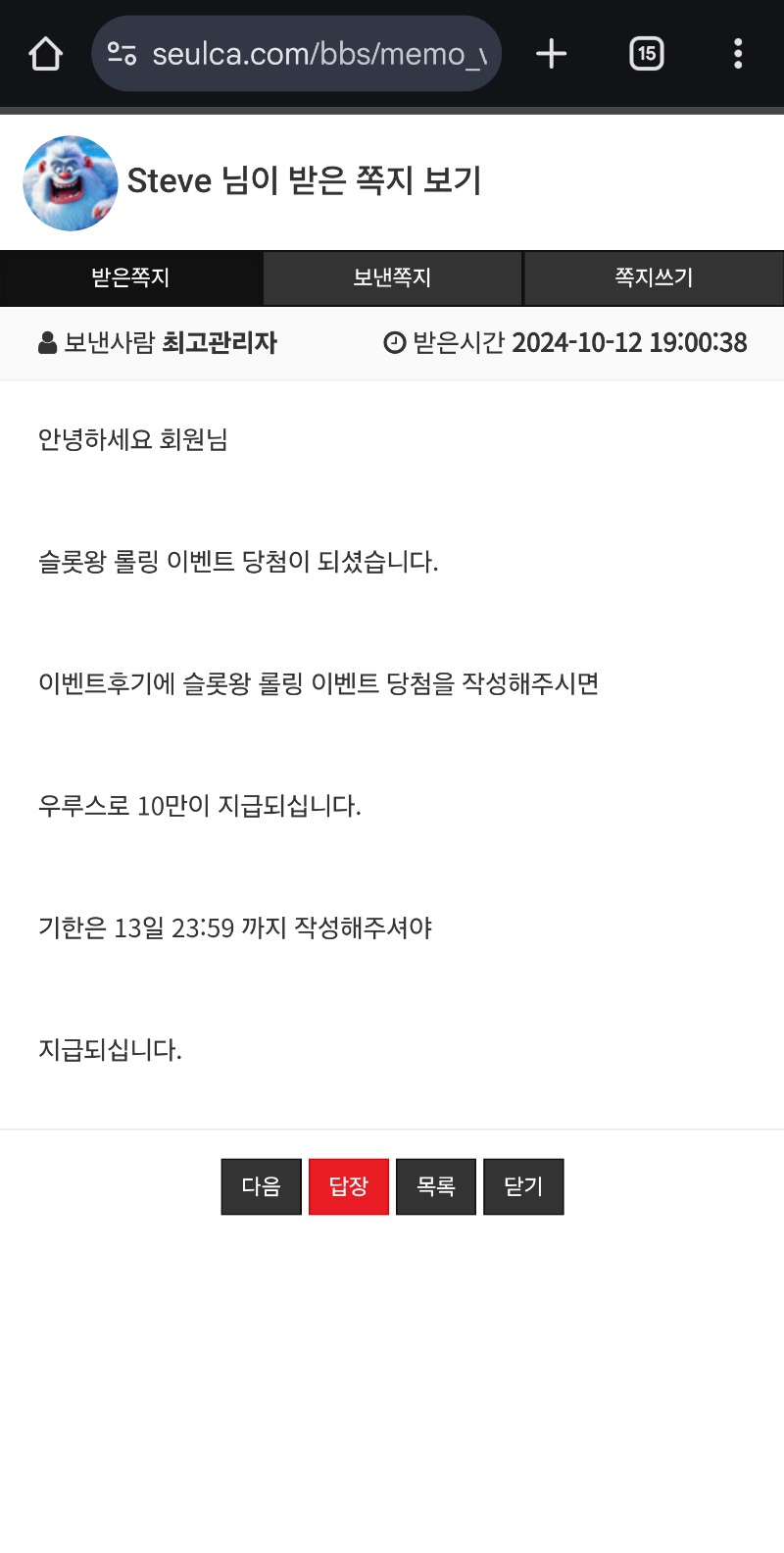Reply using the red 답장 button
This screenshot has width=784, height=1553.
coord(348,1186)
